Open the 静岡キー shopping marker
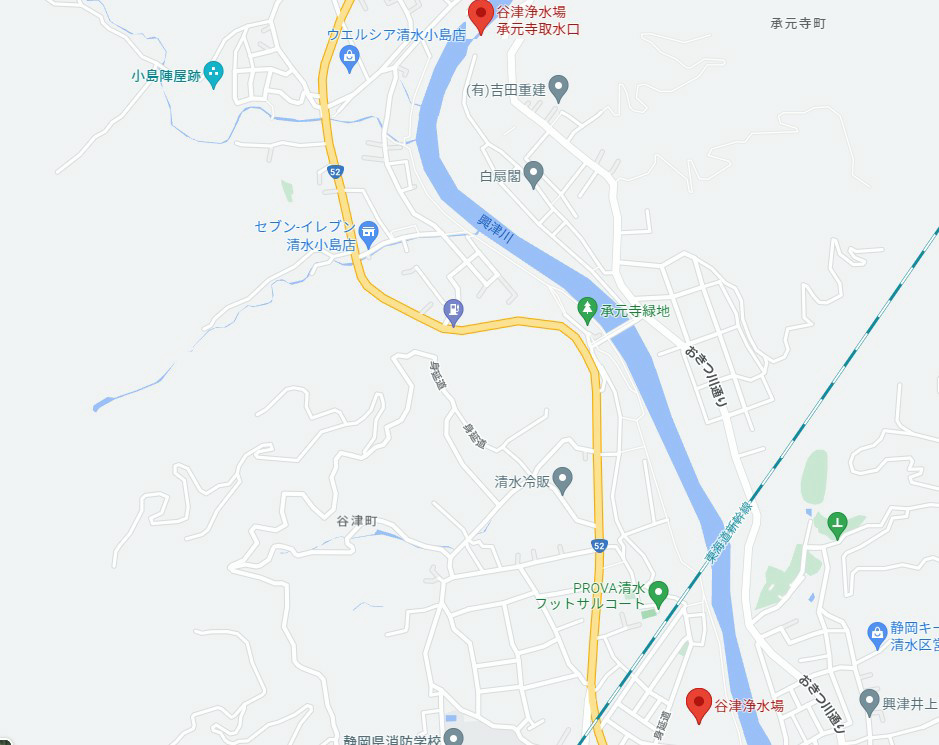The height and width of the screenshot is (745, 939). tap(875, 632)
